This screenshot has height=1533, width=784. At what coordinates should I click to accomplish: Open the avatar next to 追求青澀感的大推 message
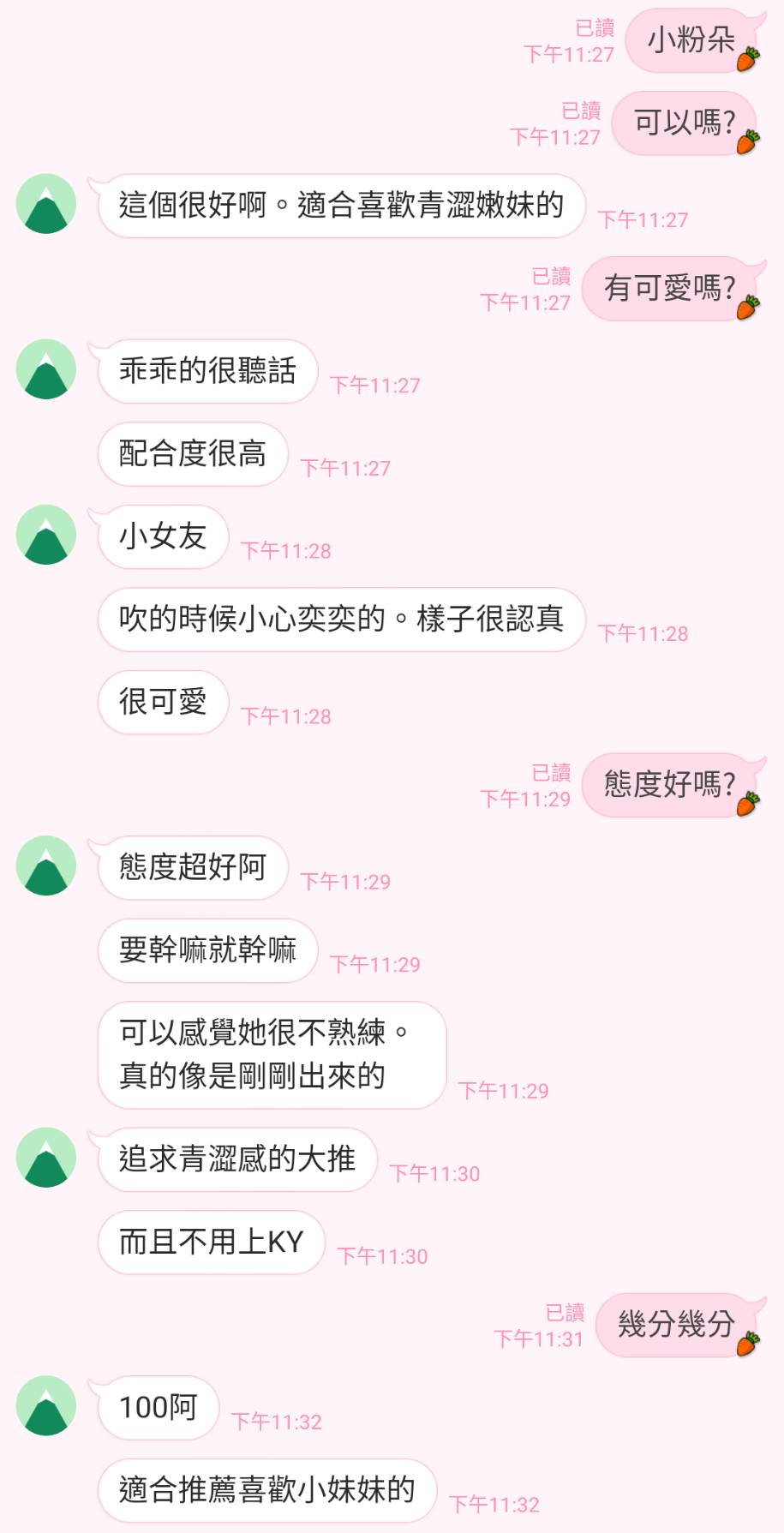click(46, 1158)
